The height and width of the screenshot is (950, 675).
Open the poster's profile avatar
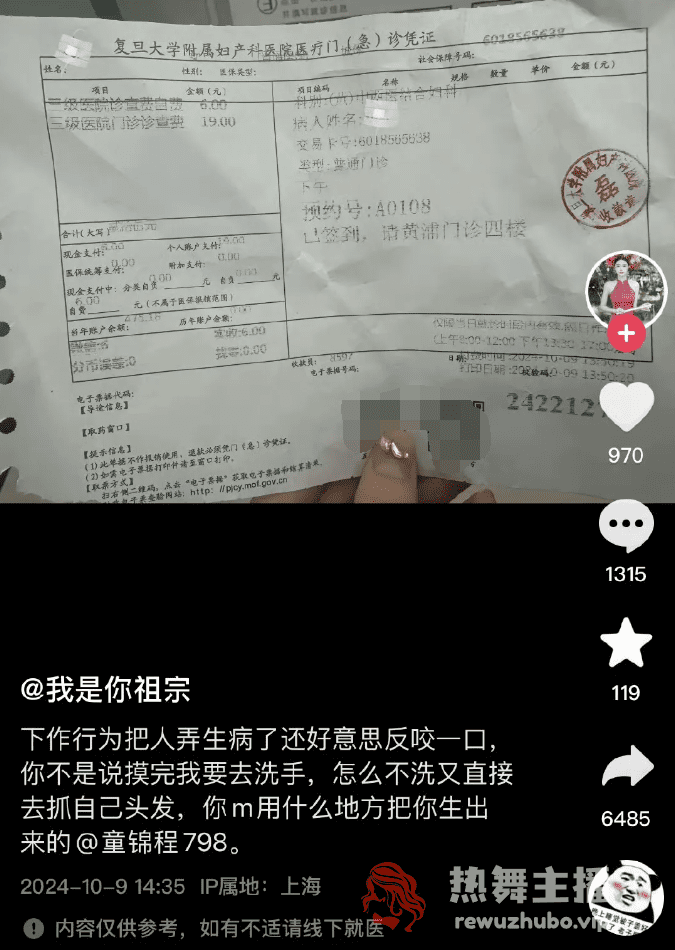click(625, 288)
